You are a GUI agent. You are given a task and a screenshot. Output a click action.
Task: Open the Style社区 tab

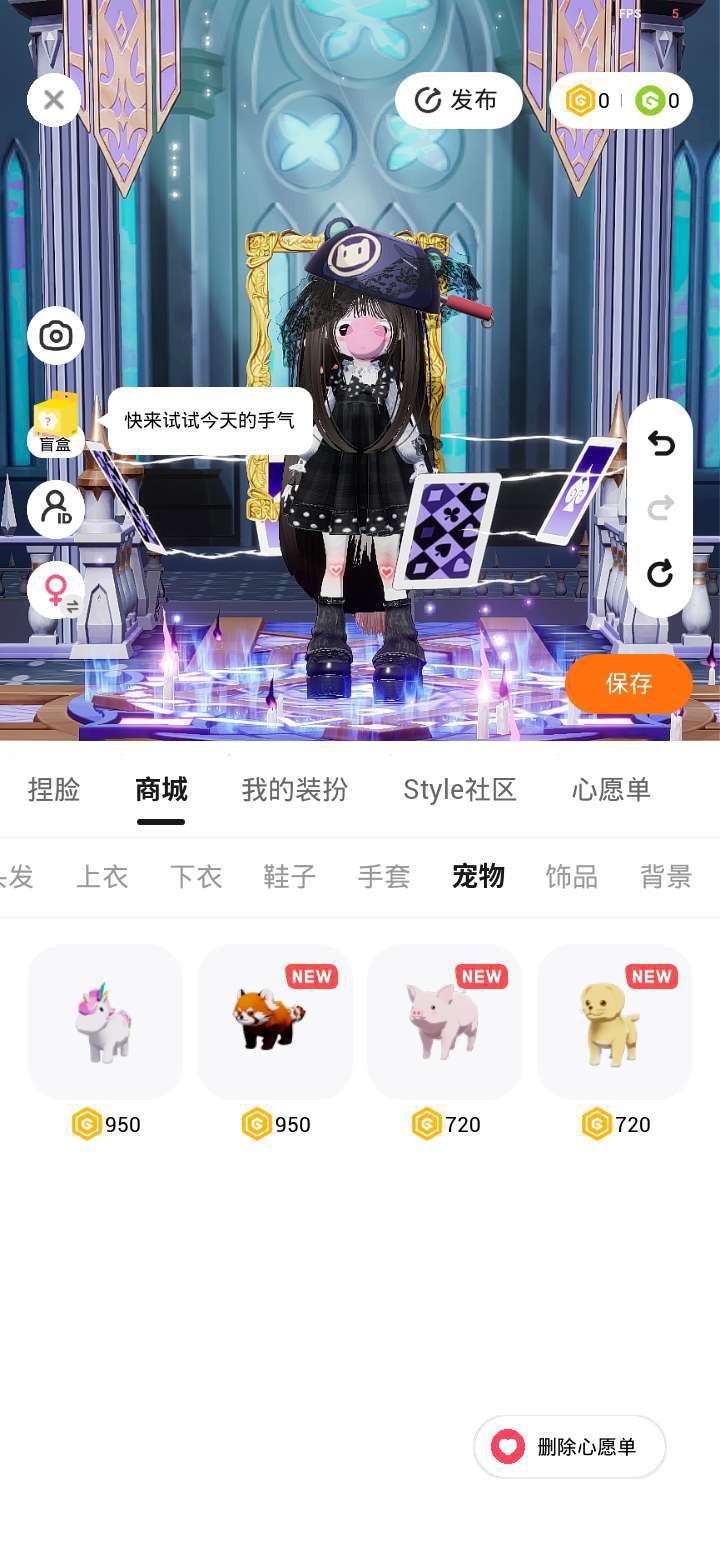[460, 790]
